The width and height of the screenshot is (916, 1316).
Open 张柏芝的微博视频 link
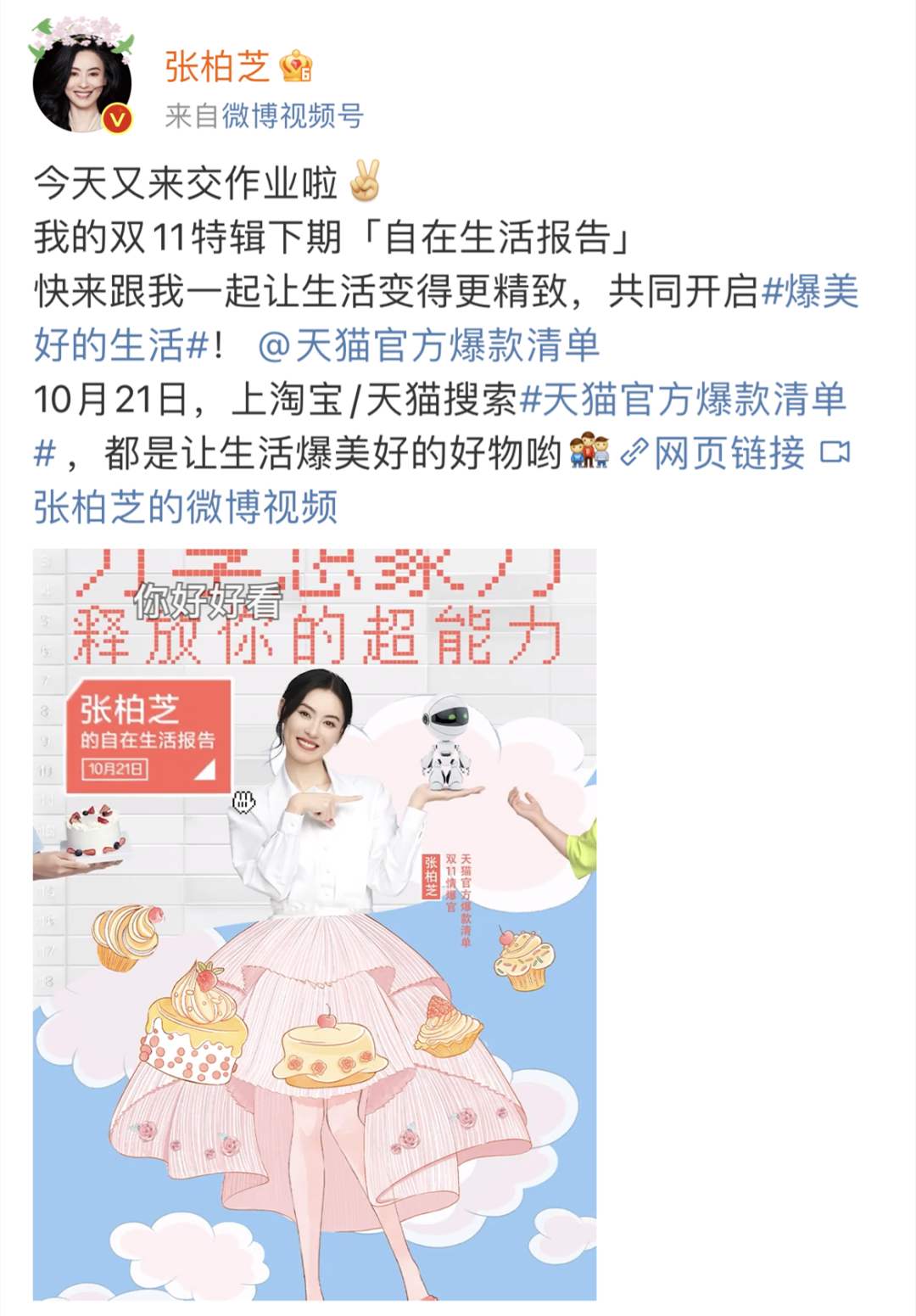[x=186, y=507]
